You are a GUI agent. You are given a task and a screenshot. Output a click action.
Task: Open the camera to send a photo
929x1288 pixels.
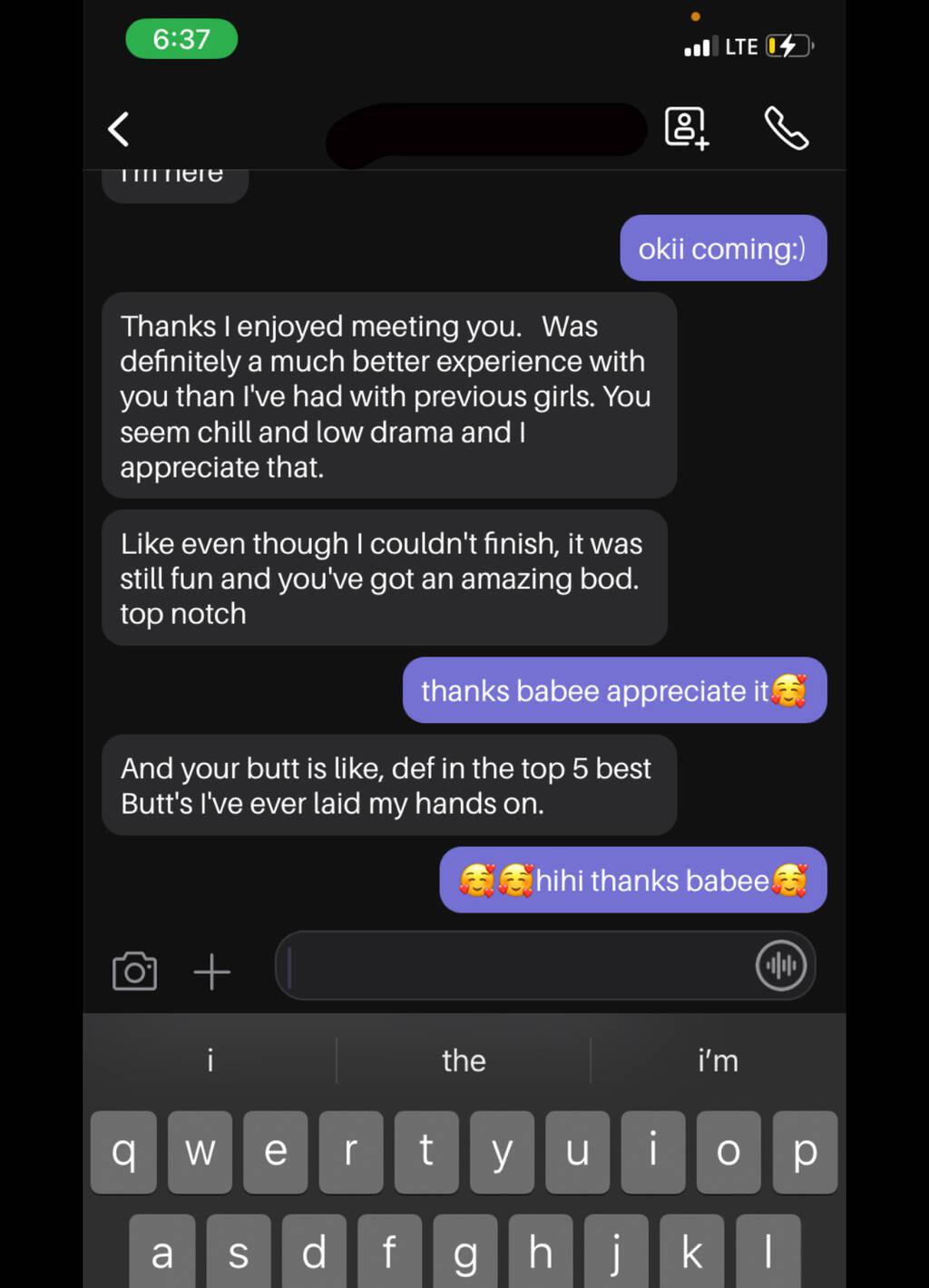(134, 971)
